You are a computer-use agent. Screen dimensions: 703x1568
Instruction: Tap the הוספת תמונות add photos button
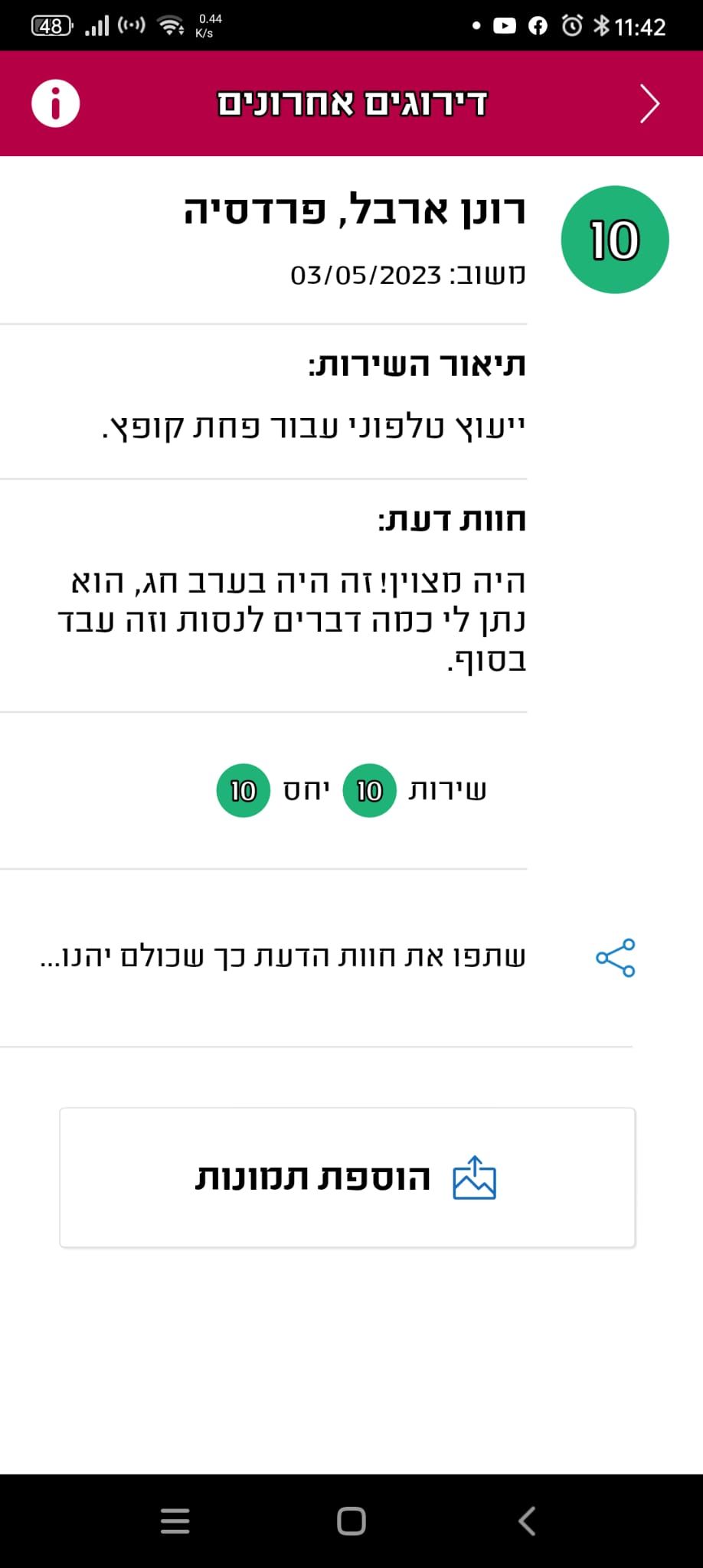348,1178
